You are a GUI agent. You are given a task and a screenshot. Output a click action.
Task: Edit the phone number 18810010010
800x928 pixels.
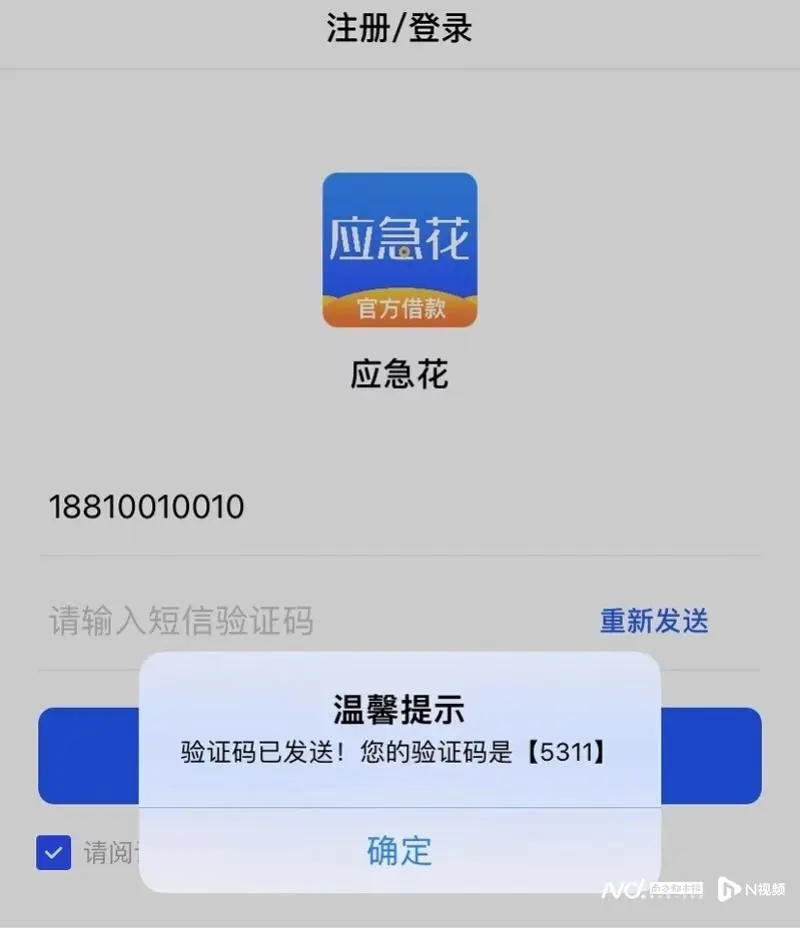pyautogui.click(x=300, y=507)
